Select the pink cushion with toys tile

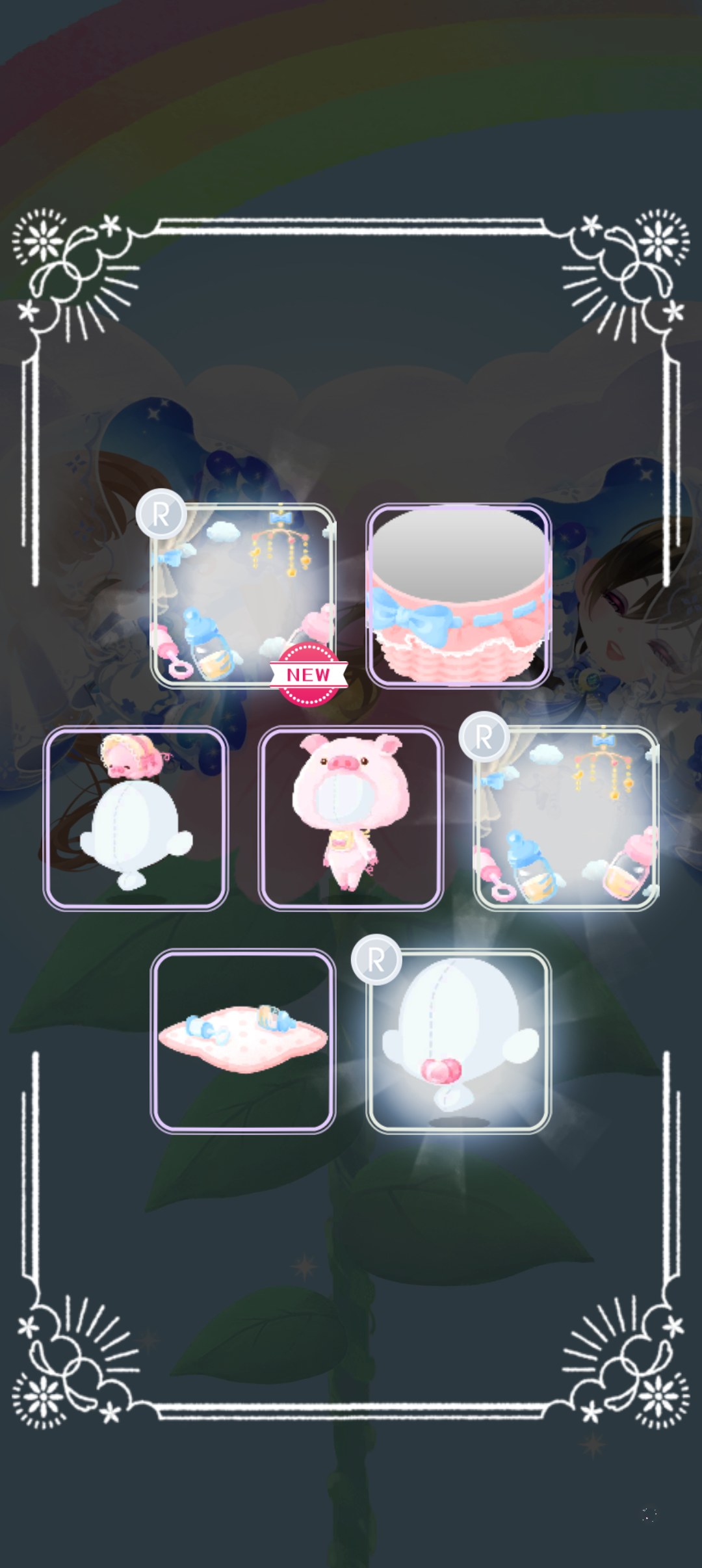coord(242,1041)
